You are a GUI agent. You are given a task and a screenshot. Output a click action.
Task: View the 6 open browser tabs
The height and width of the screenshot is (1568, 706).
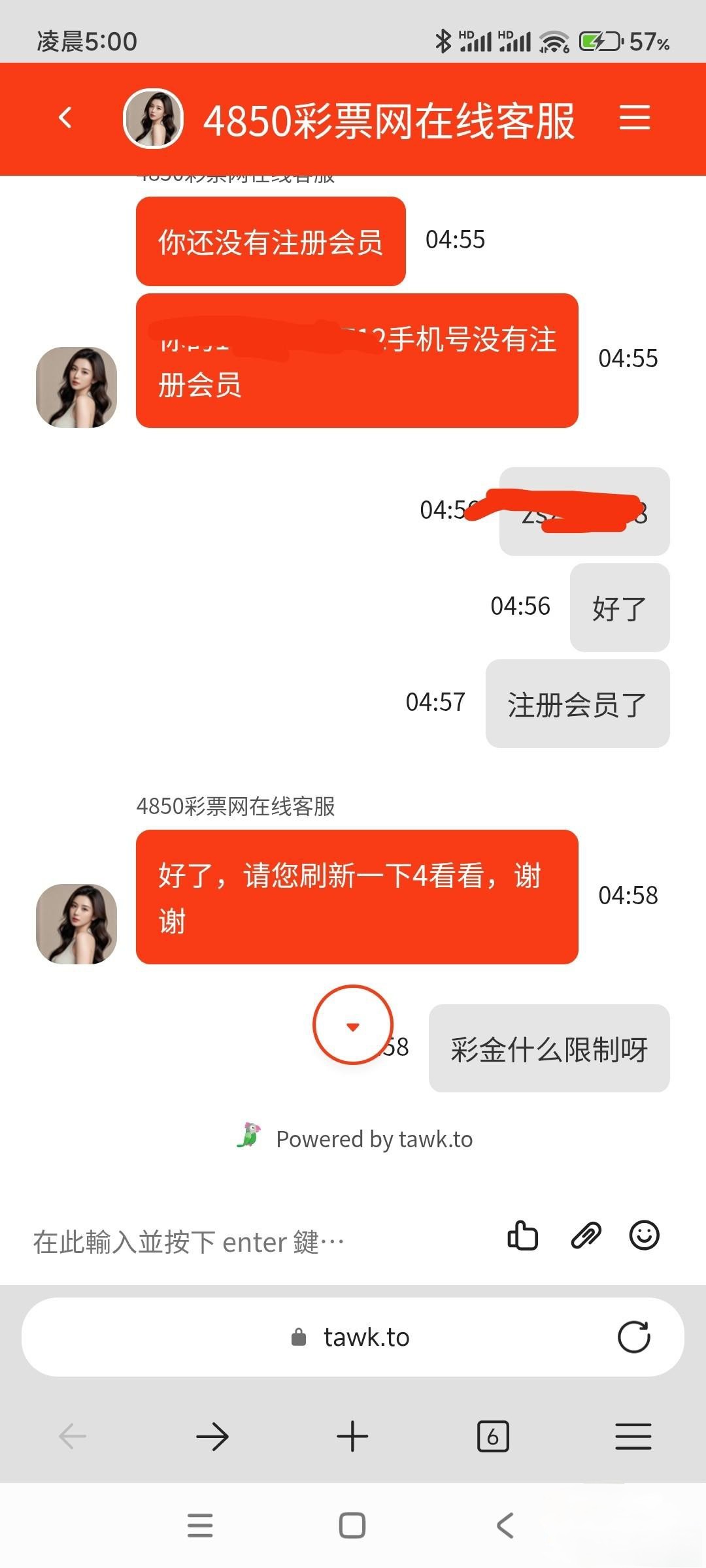(493, 1437)
